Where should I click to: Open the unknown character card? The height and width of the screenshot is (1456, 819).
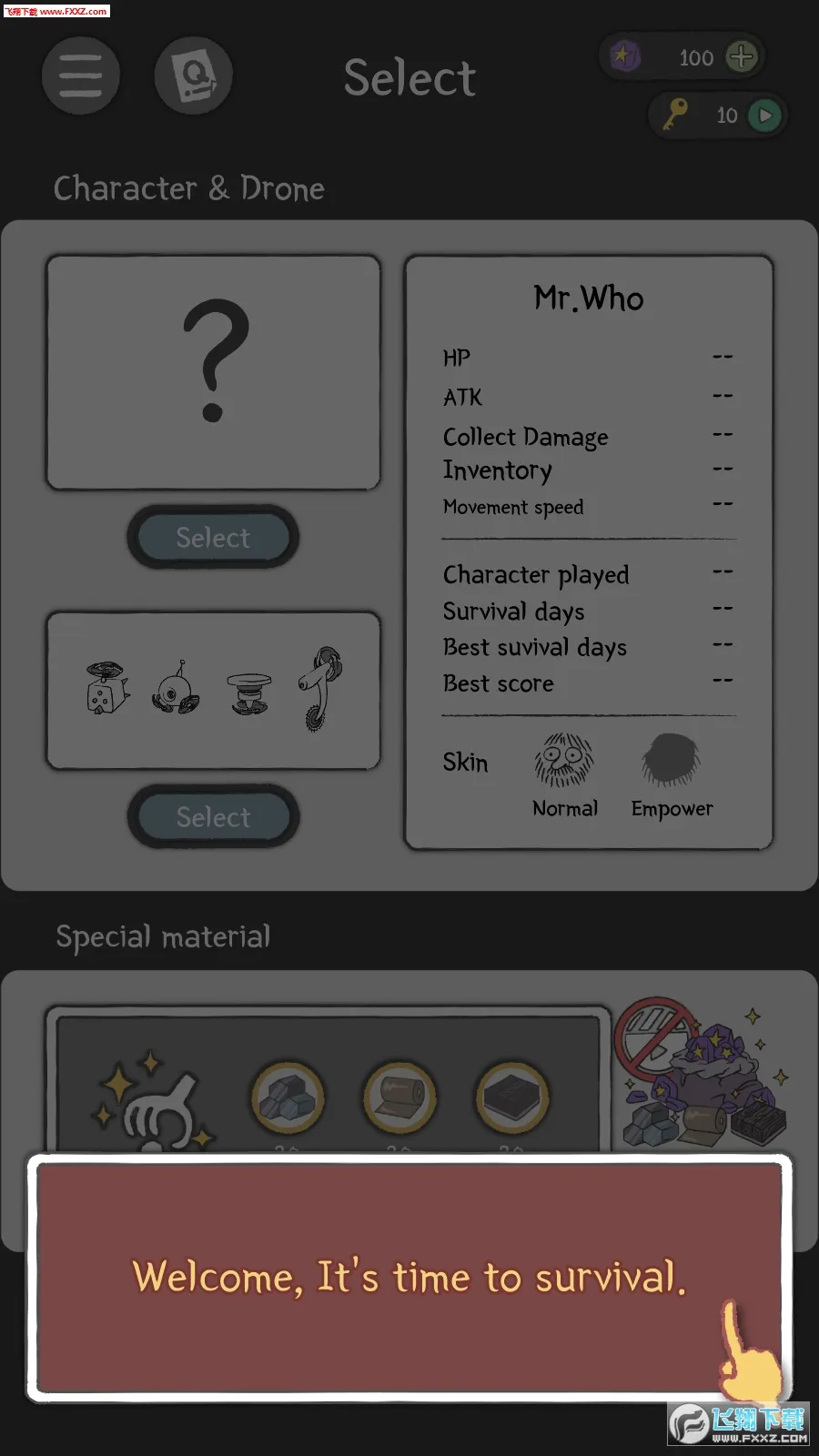pyautogui.click(x=213, y=372)
